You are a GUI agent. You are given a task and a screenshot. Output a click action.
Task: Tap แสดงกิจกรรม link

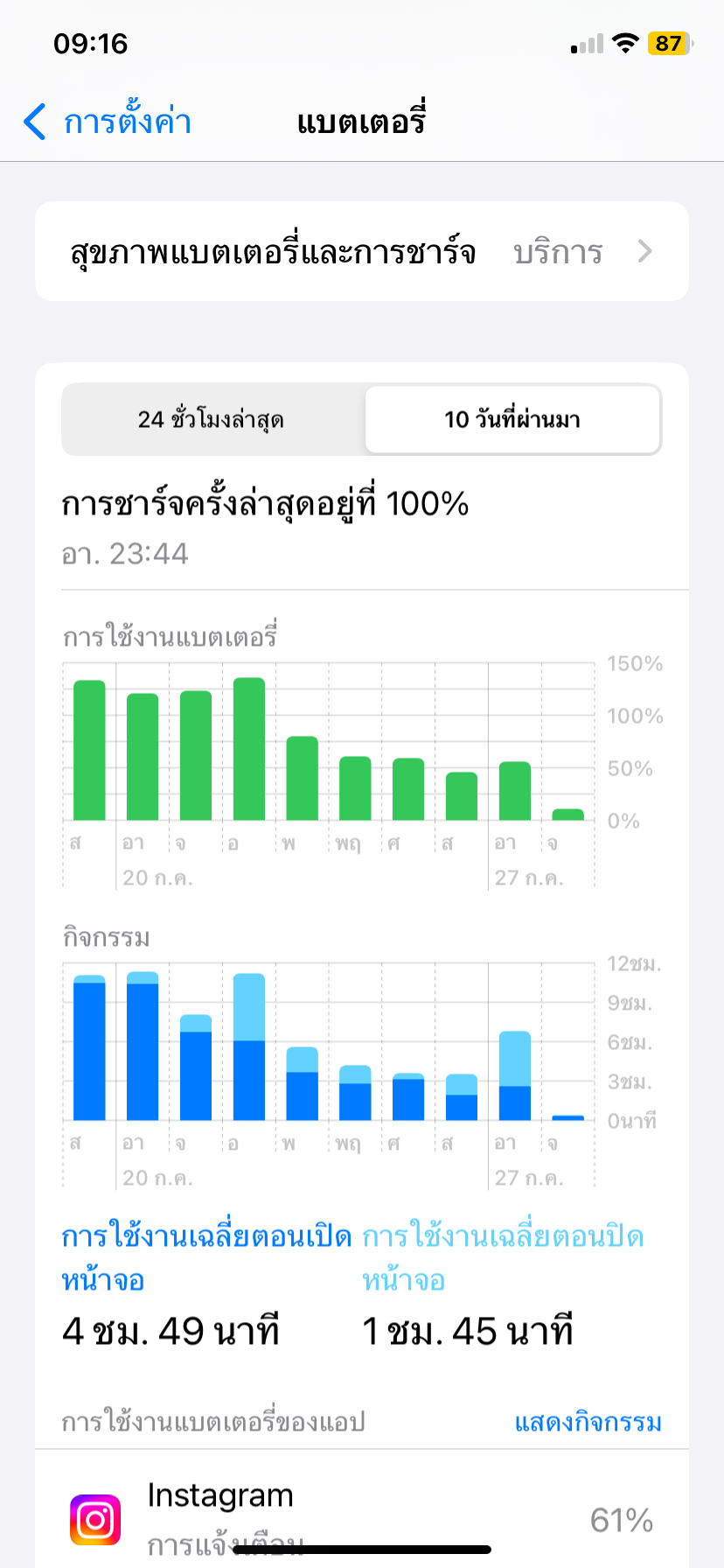click(x=588, y=1422)
